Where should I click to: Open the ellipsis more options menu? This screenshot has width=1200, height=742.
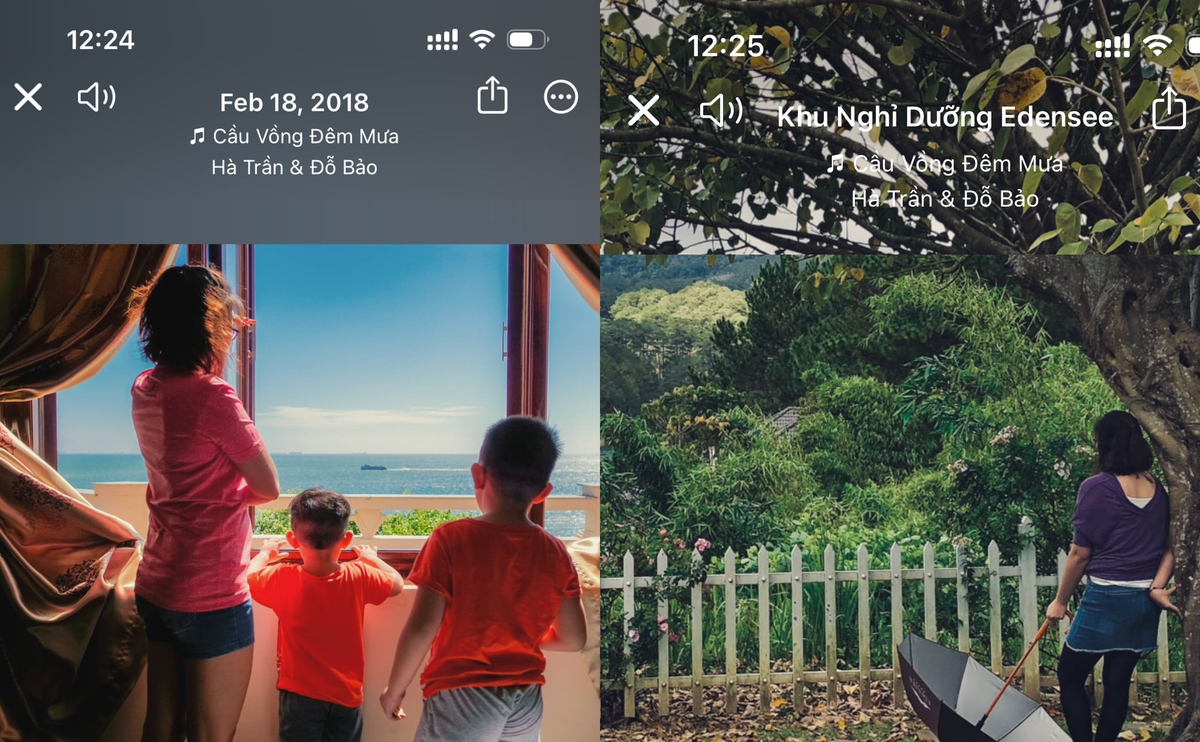coord(561,97)
